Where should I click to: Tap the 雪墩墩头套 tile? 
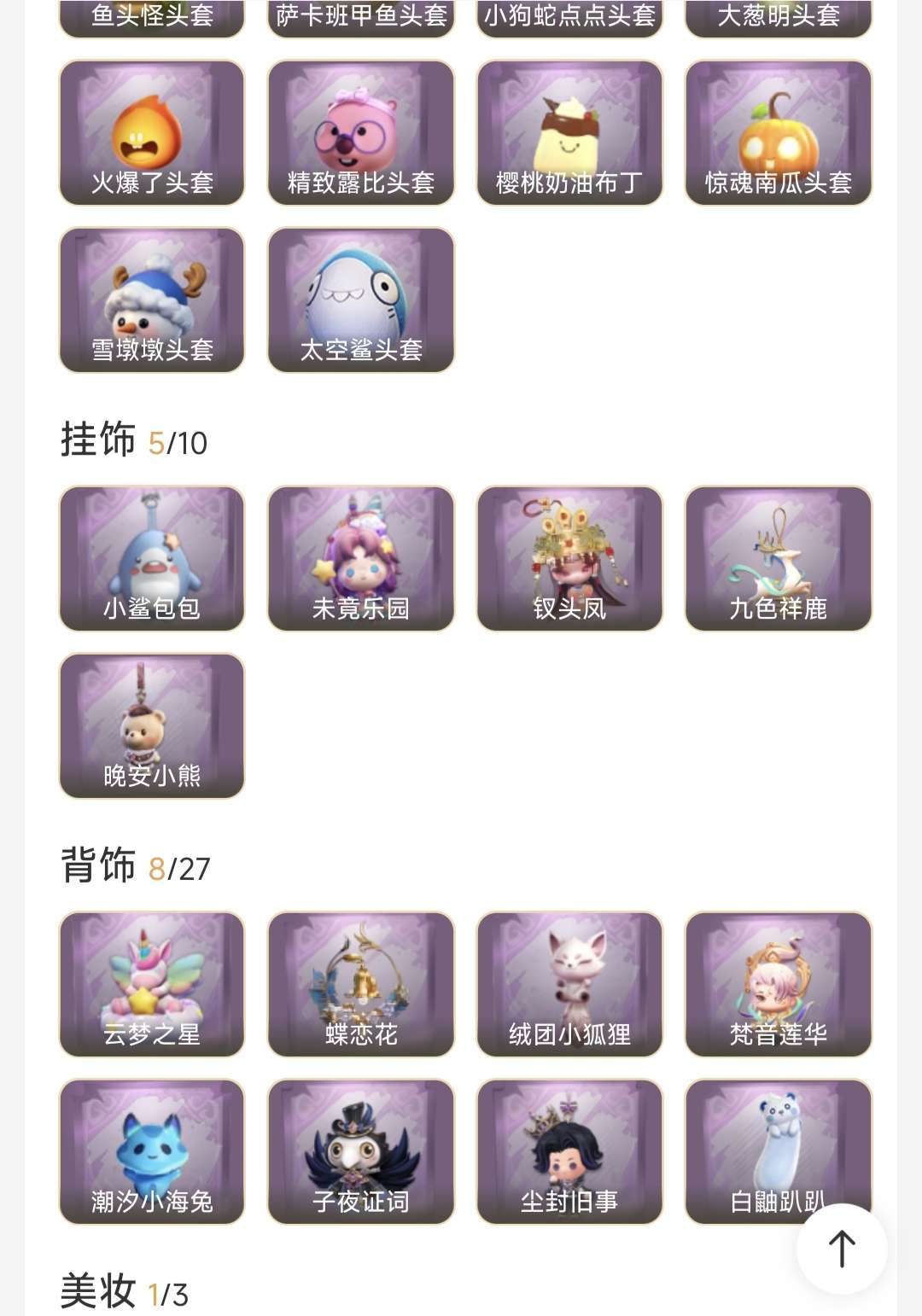[x=152, y=300]
